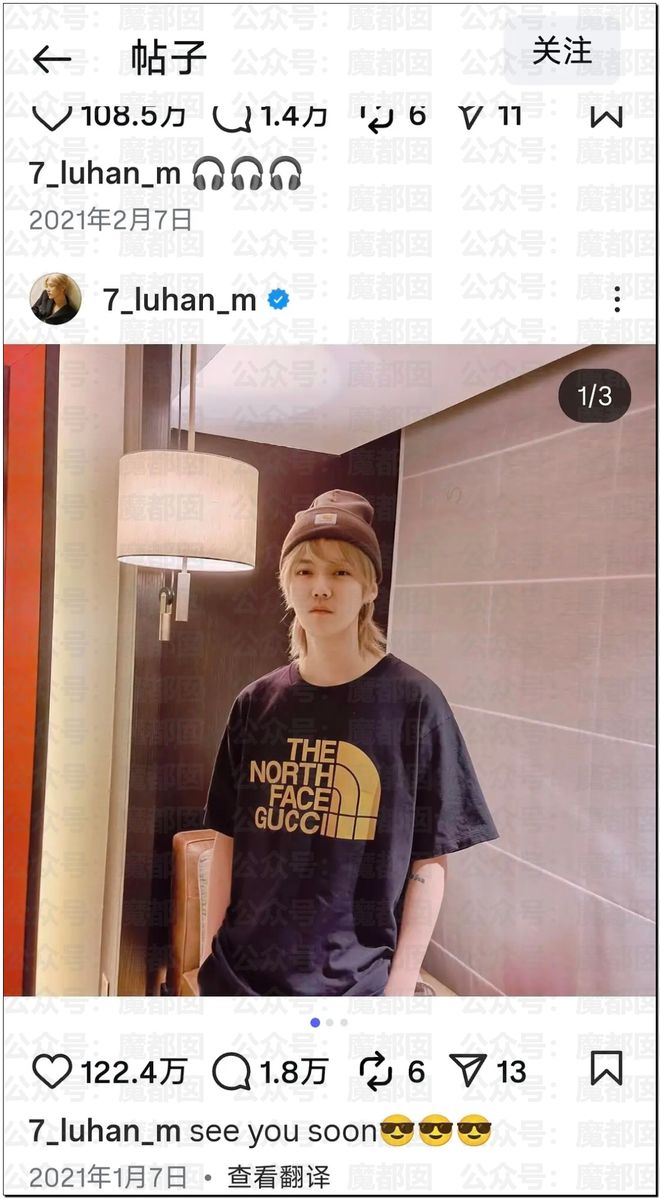
Task: Open comments on the post with 1.8万 comments
Action: (x=231, y=1071)
